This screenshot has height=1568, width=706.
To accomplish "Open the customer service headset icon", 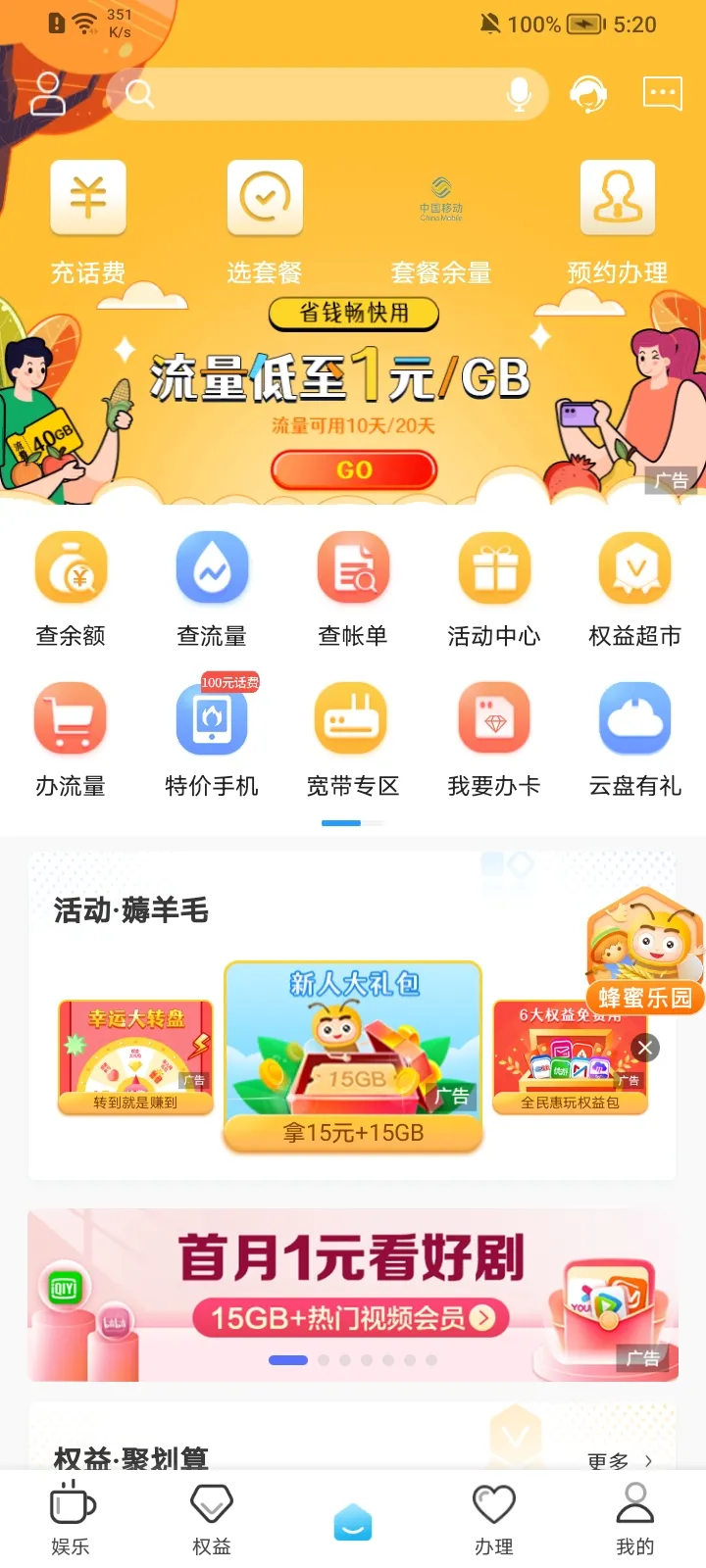I will click(x=588, y=94).
